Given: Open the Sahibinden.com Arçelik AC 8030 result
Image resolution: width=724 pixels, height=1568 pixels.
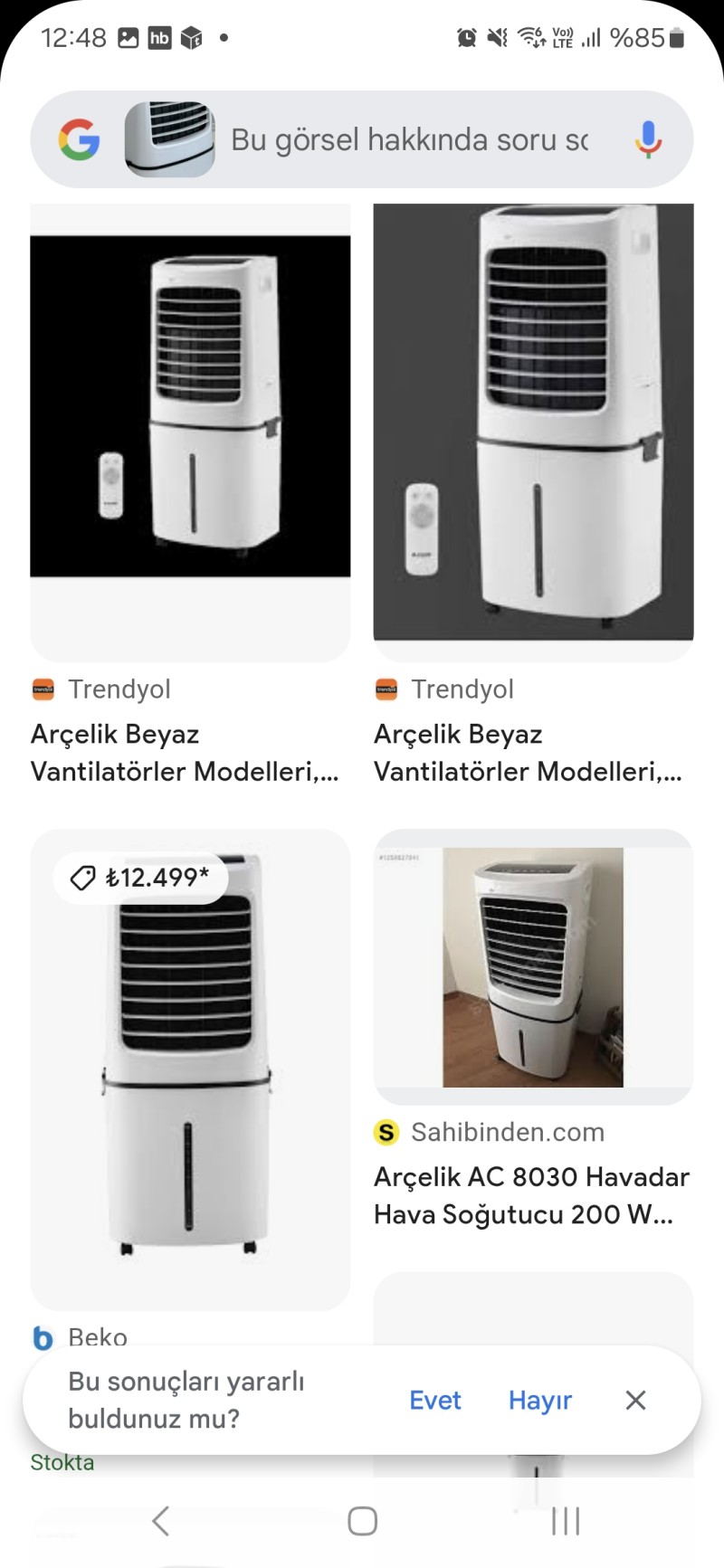Looking at the screenshot, I should 533,968.
